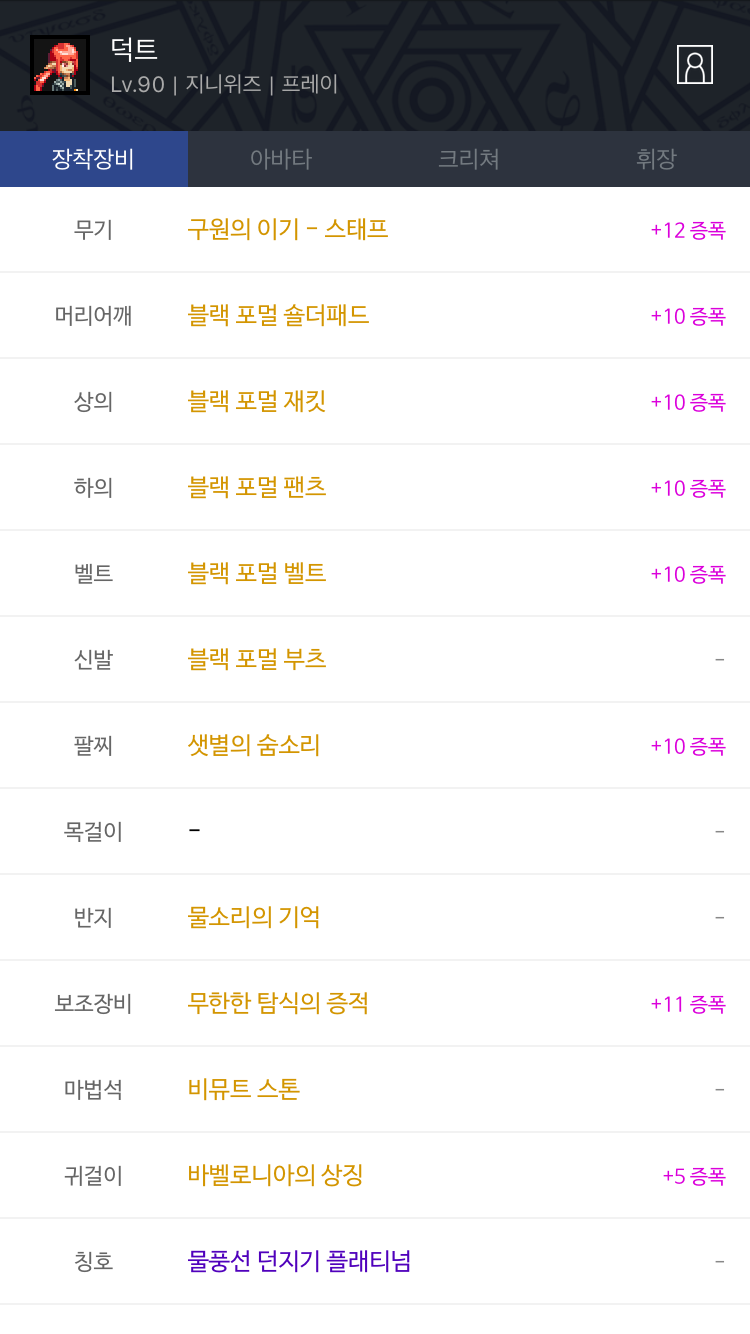View ring 물소리의 기억

tap(254, 917)
